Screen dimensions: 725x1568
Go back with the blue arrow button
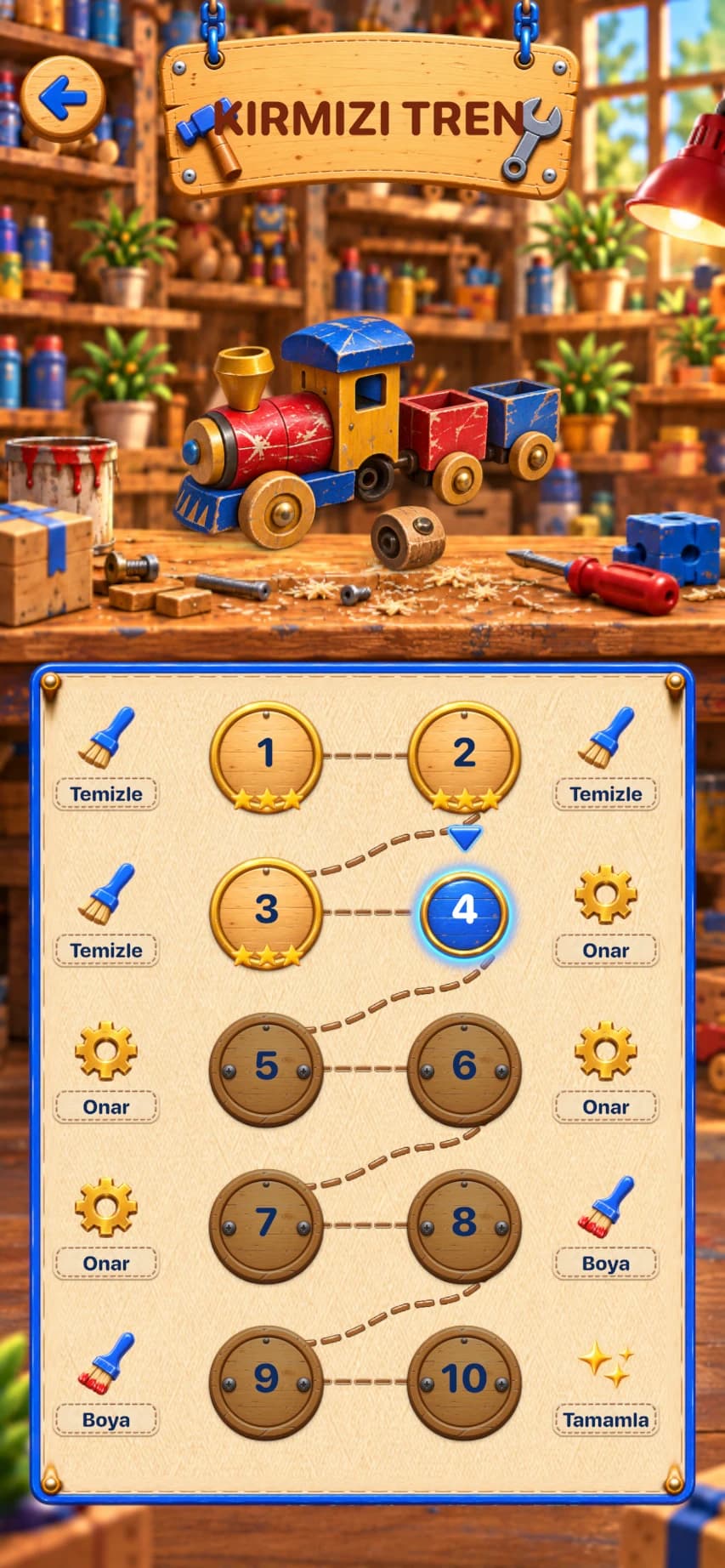point(63,99)
